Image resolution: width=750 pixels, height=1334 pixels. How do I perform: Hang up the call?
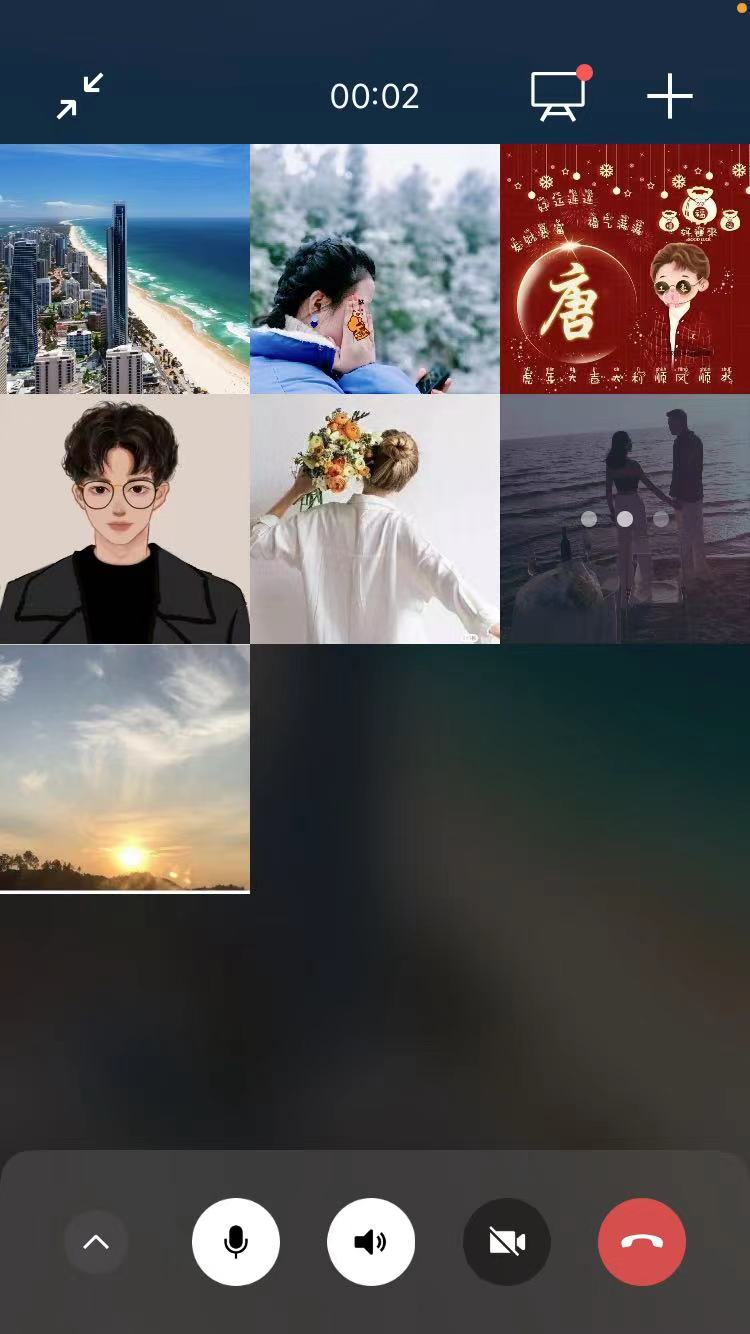coord(642,1242)
